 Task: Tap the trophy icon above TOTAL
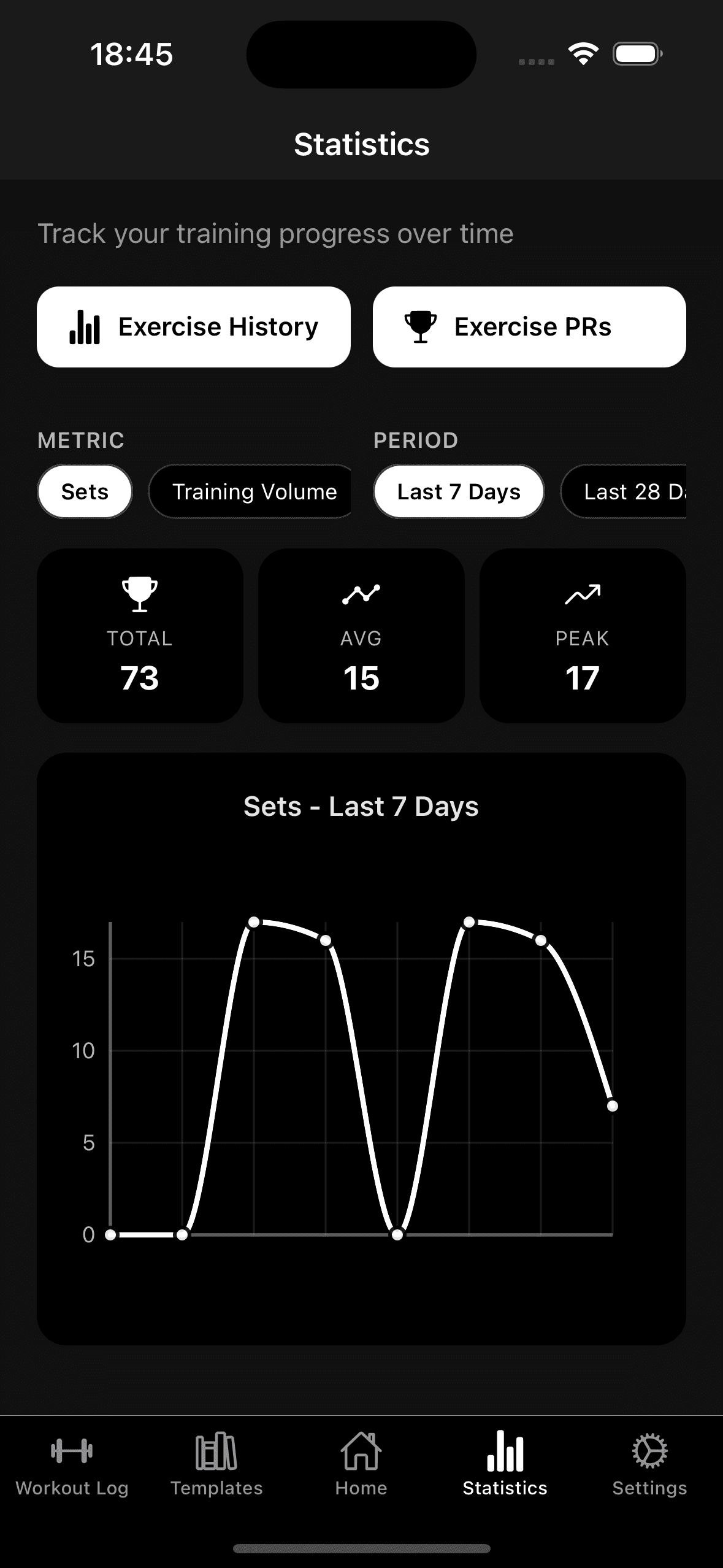click(140, 593)
